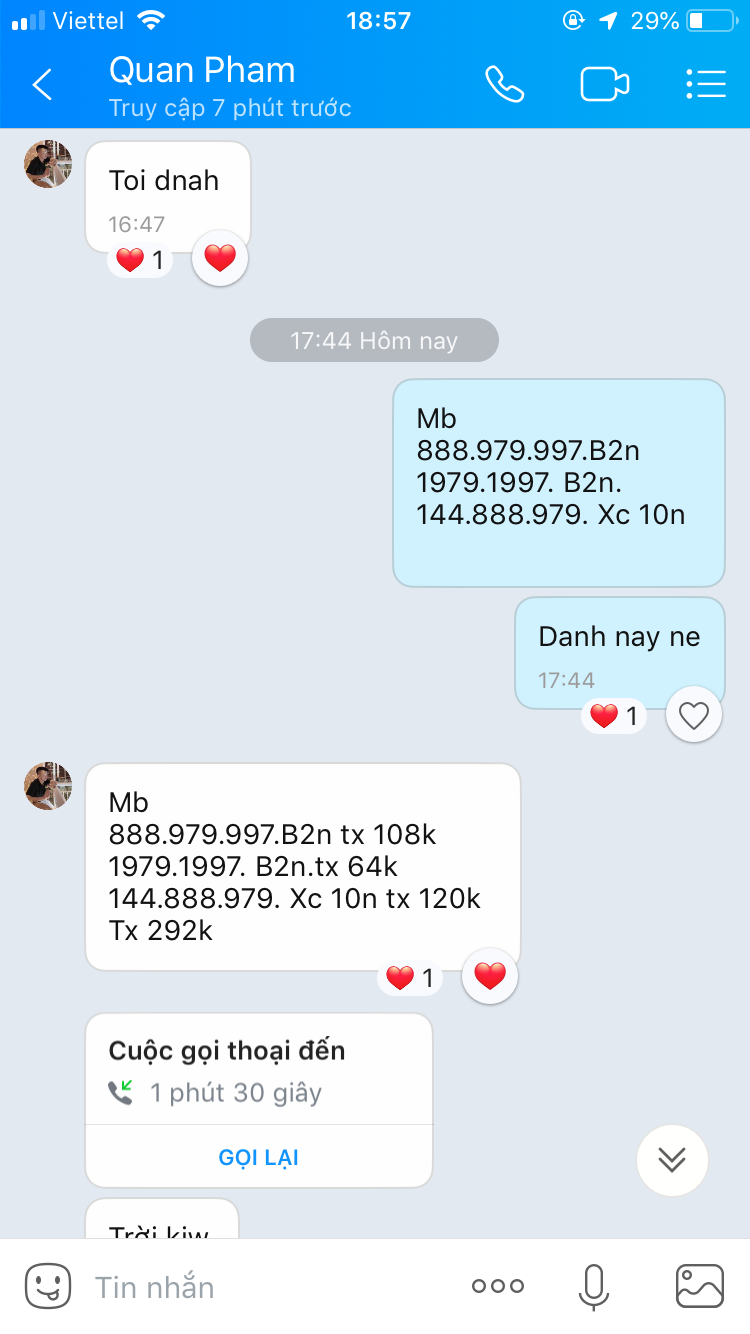This screenshot has width=750, height=1334.
Task: Jump to the latest messages
Action: pyautogui.click(x=672, y=1160)
